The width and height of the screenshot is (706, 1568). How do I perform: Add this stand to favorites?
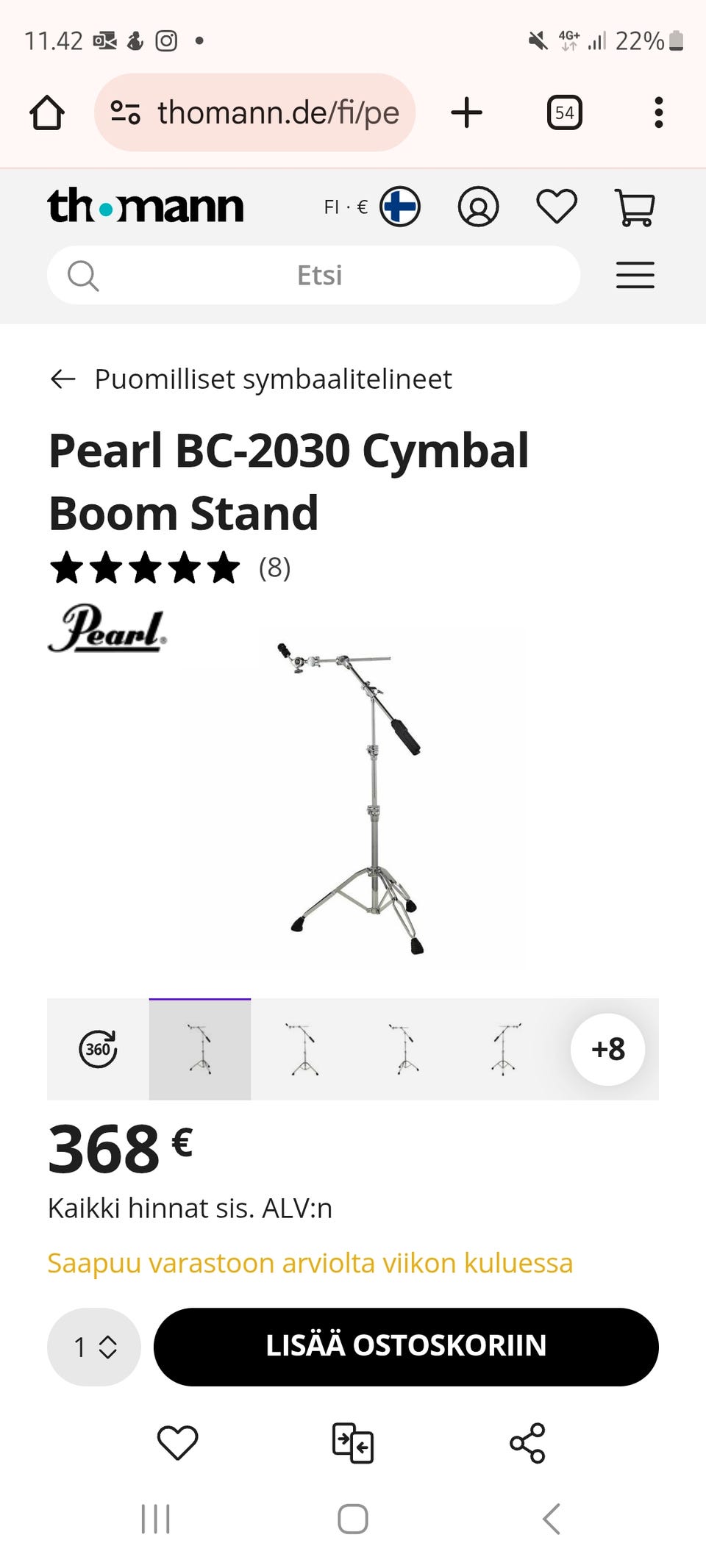tap(178, 1442)
